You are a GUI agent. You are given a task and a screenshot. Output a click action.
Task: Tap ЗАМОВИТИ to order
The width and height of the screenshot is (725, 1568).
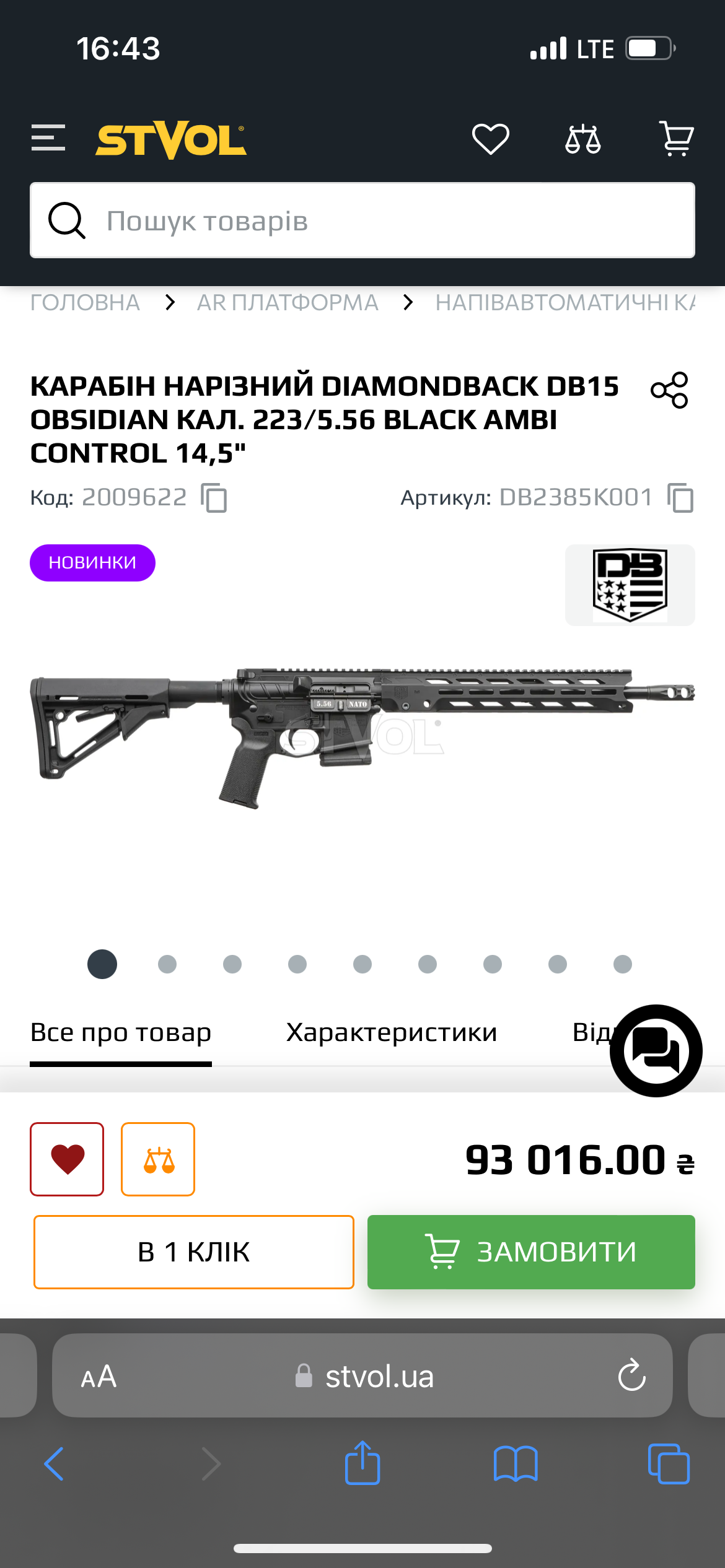tap(531, 1252)
